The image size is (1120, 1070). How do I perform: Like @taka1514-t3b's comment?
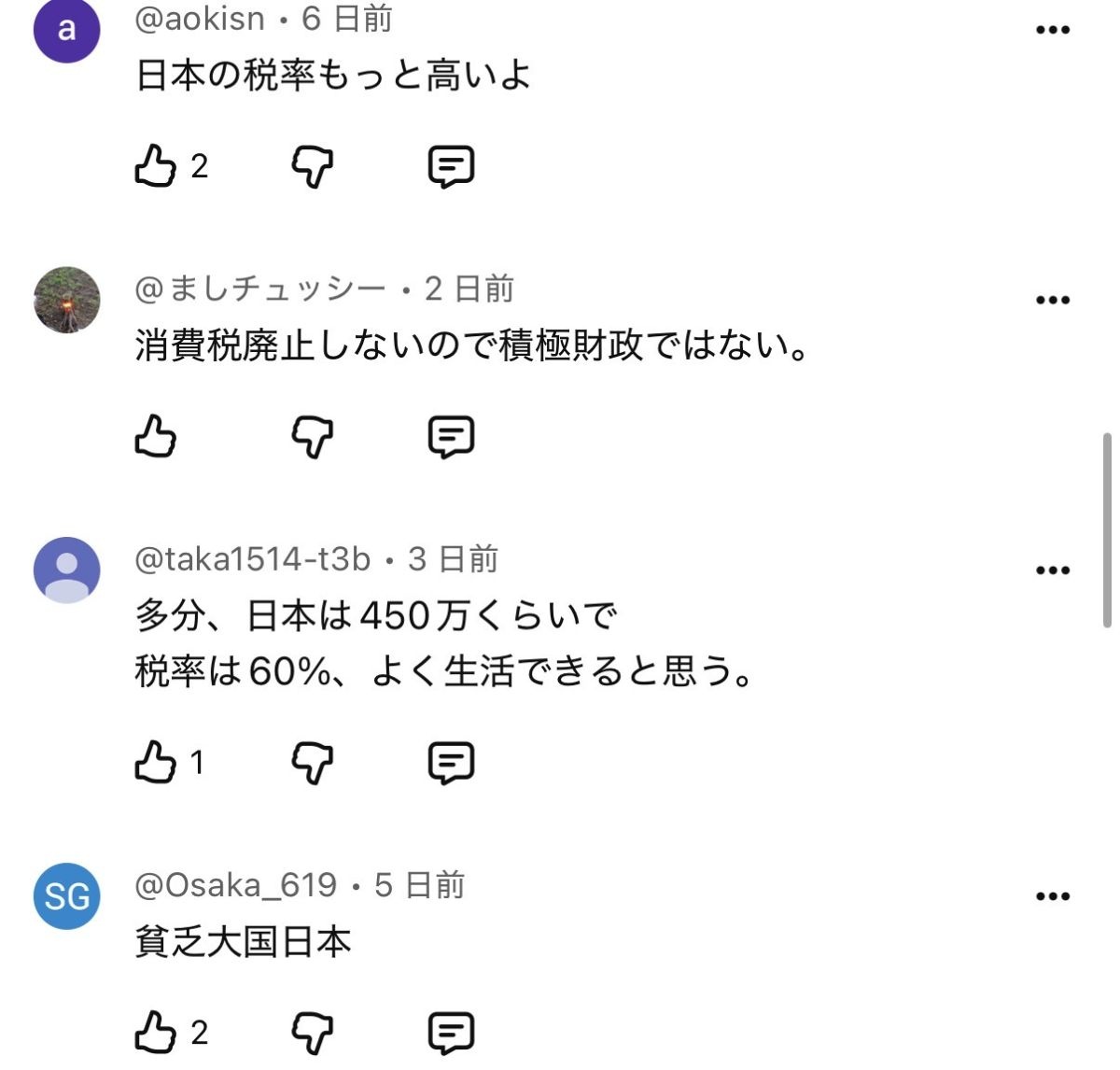point(156,763)
